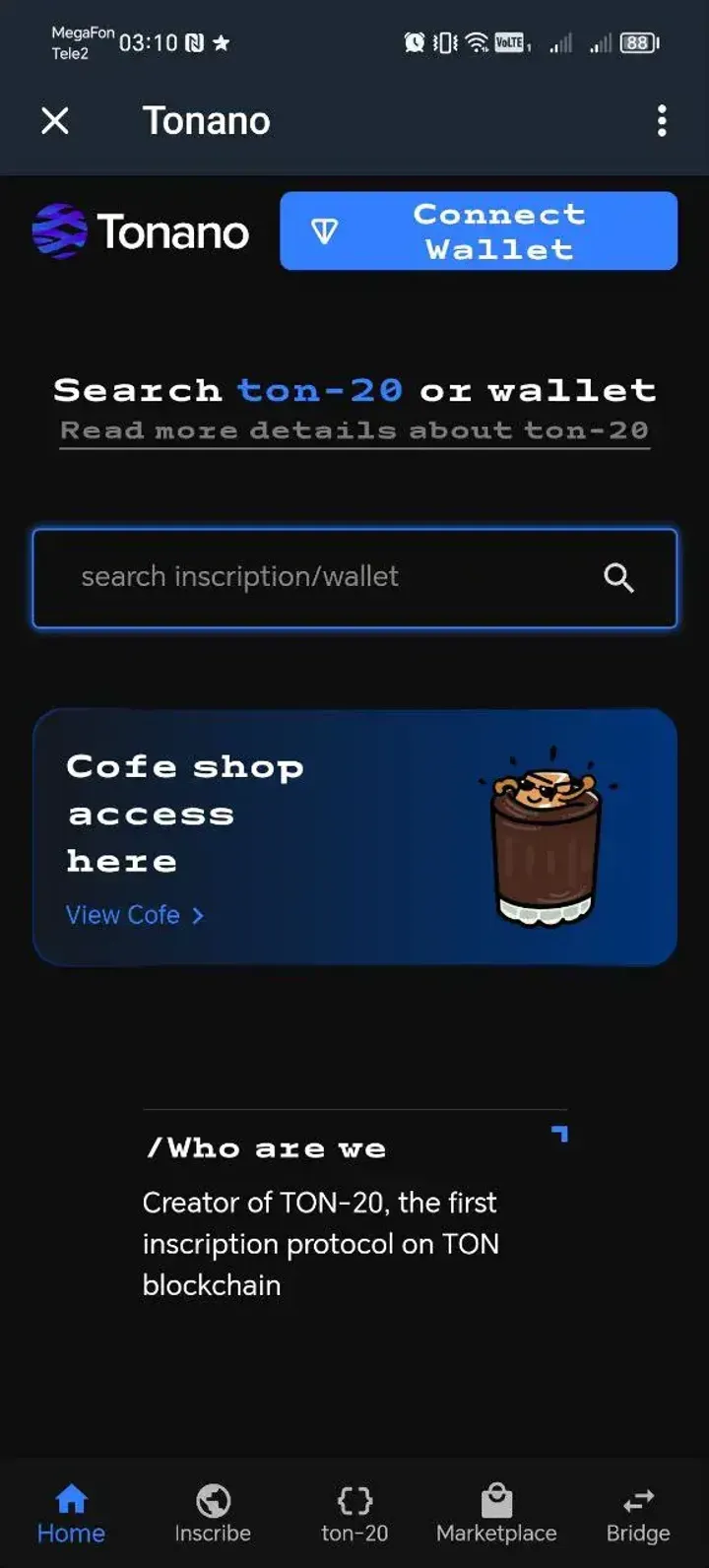Focus the search inscription/wallet field
Image resolution: width=709 pixels, height=1568 pixels.
(x=315, y=577)
